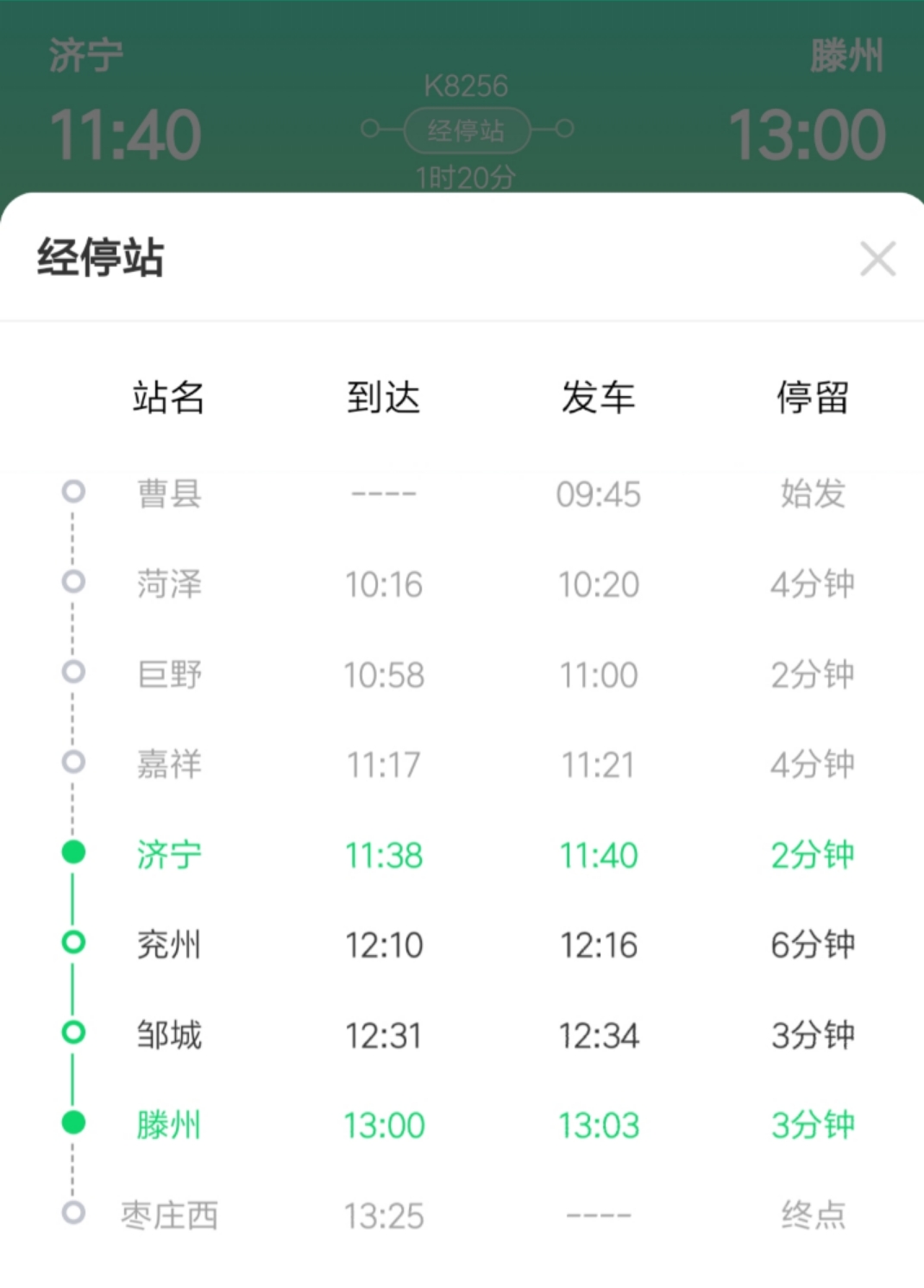Tap the dimmed 经停站 pill button
This screenshot has width=924, height=1288.
[x=466, y=130]
